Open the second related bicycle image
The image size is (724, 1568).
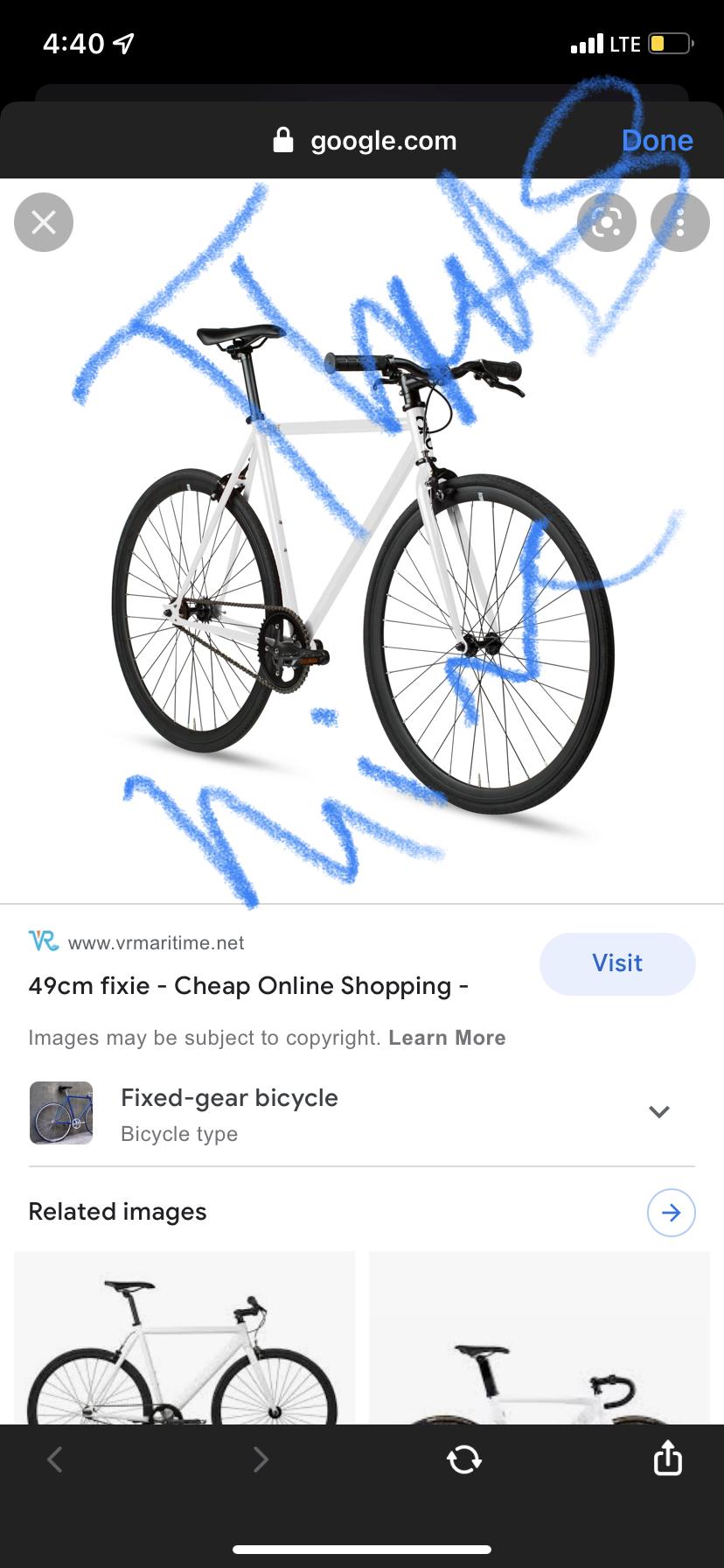click(539, 1339)
